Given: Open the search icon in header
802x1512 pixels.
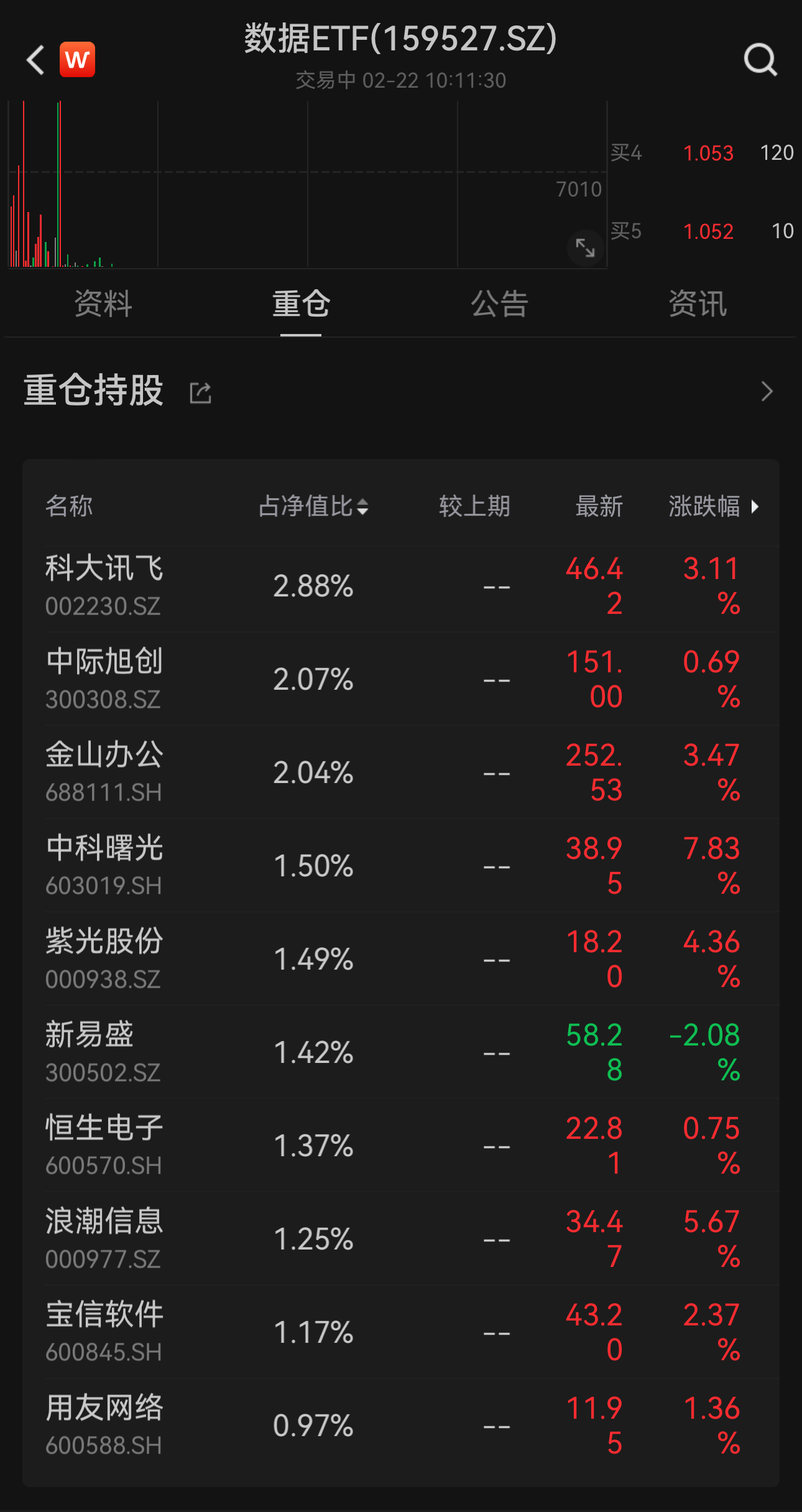Looking at the screenshot, I should 760,60.
